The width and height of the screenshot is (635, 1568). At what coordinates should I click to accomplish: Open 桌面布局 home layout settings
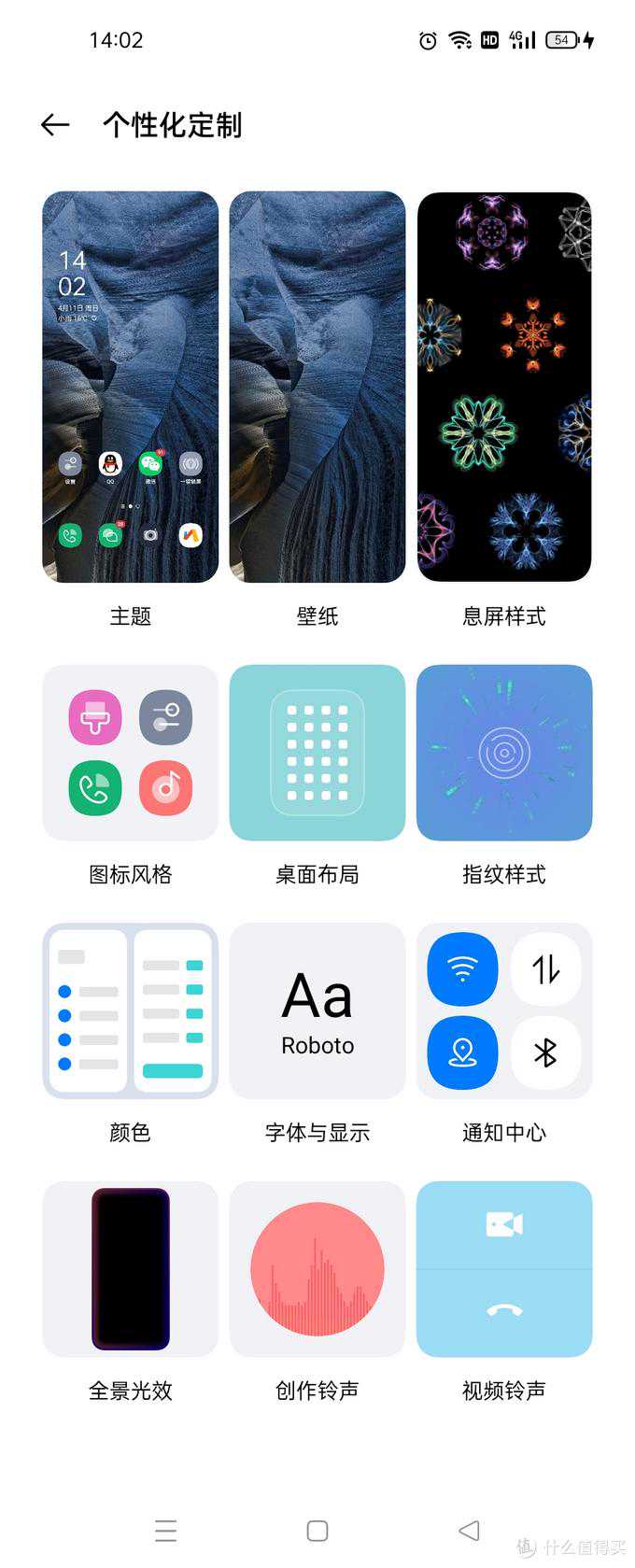click(x=317, y=753)
